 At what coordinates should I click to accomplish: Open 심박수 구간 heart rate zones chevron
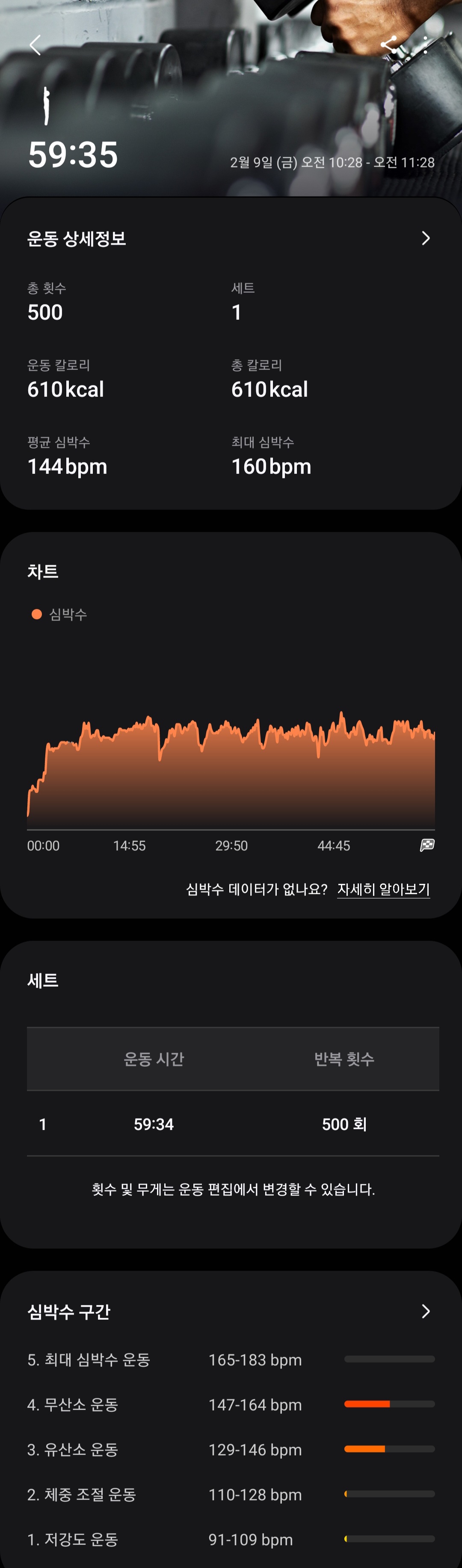tap(426, 1311)
